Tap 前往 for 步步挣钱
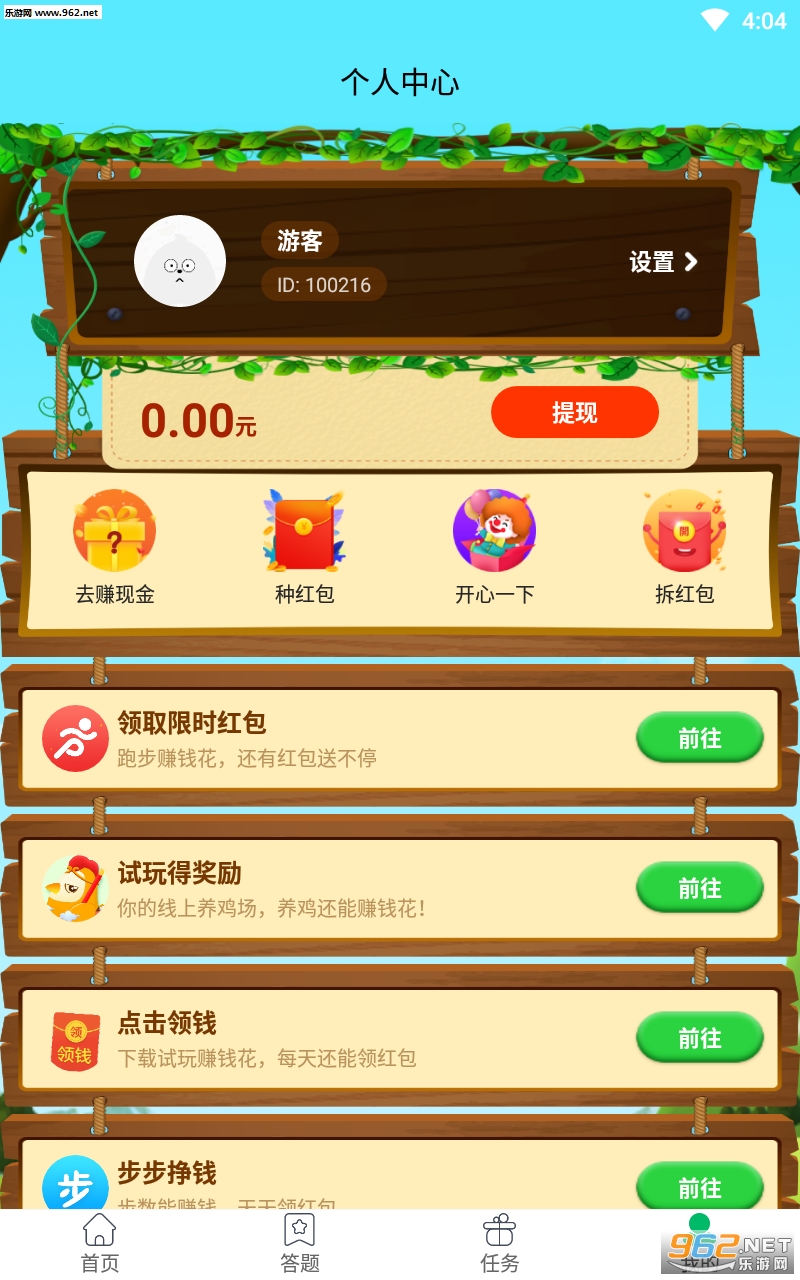800x1280 pixels. pos(700,1186)
